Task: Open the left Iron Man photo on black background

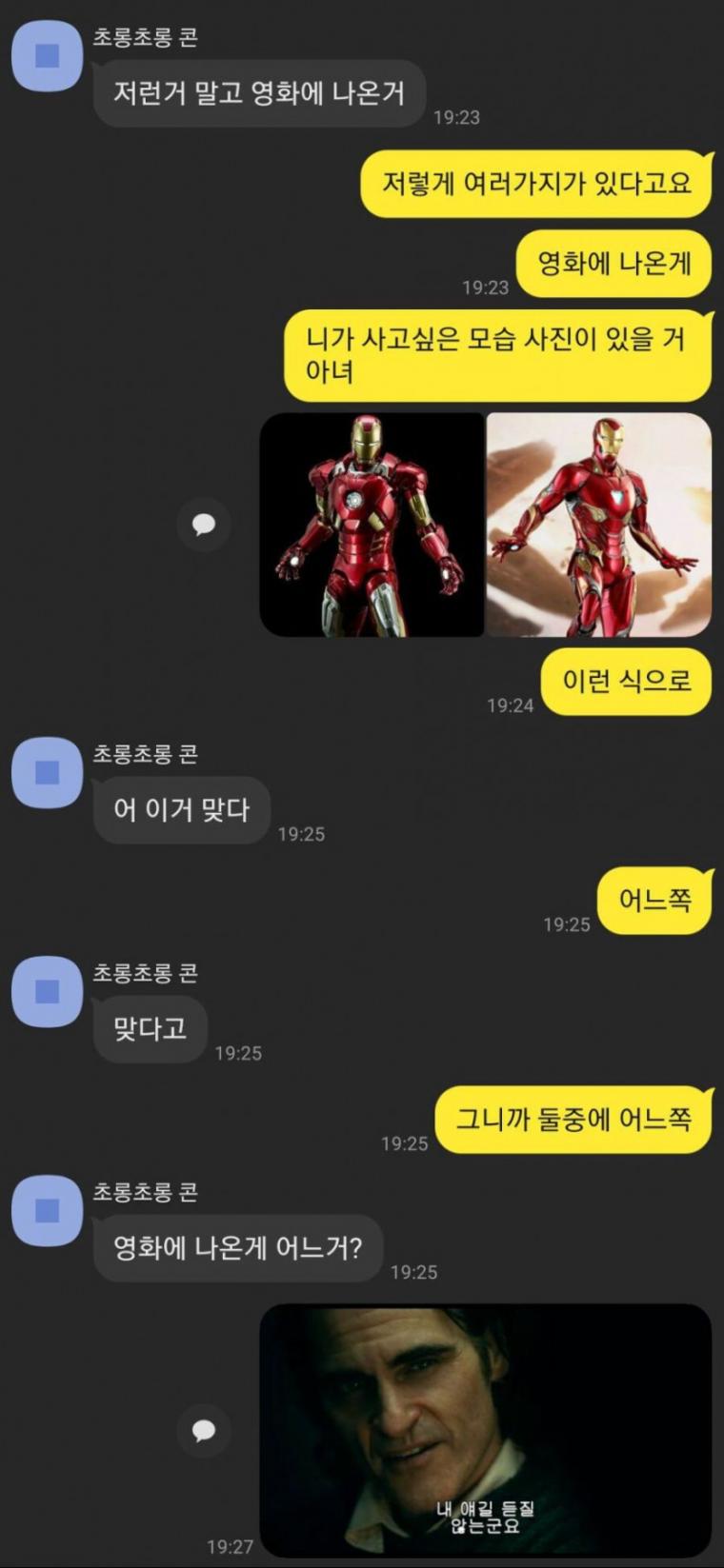Action: tap(372, 525)
